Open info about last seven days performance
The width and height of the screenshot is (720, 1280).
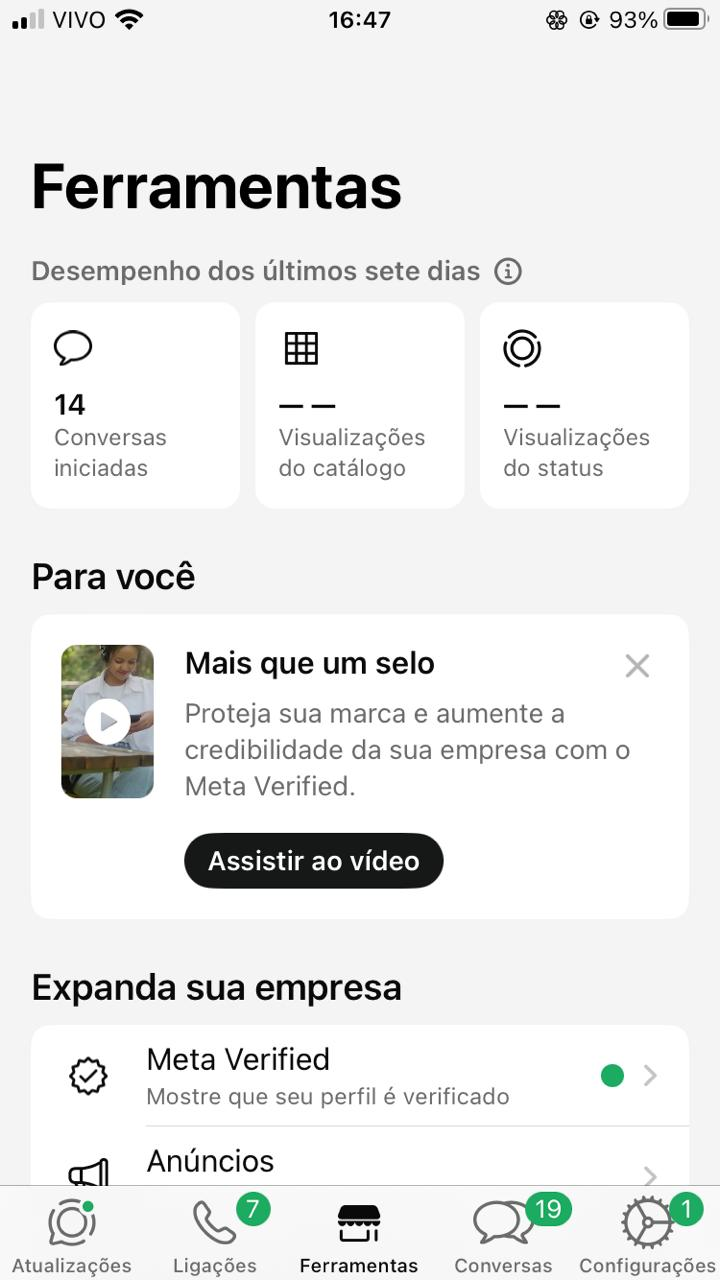point(508,271)
